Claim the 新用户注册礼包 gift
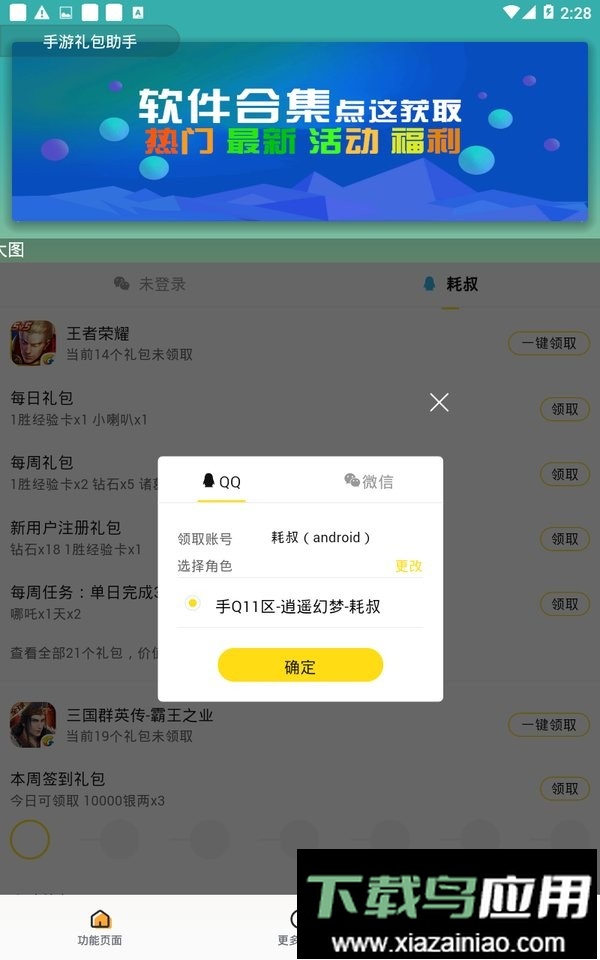600x960 pixels. tap(565, 538)
